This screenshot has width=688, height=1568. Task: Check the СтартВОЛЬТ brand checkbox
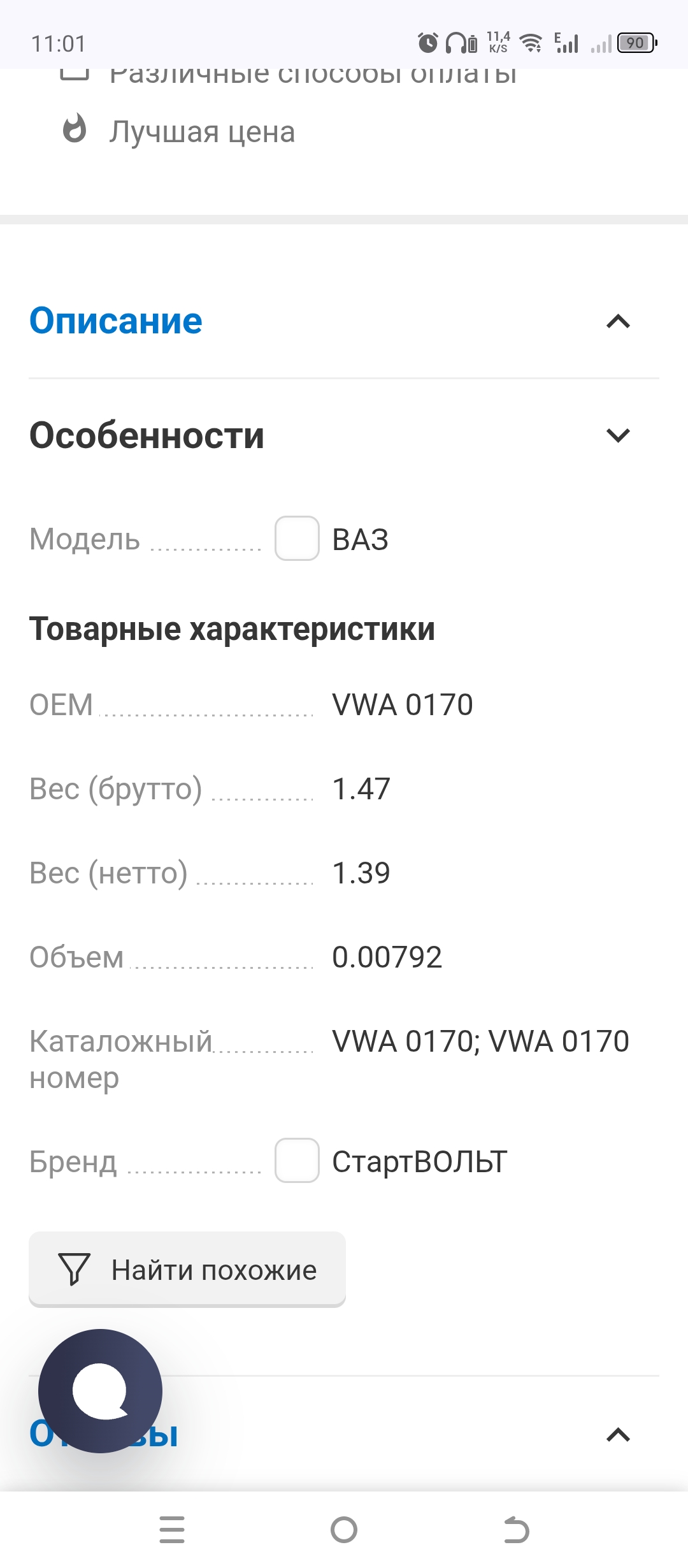coord(297,1161)
